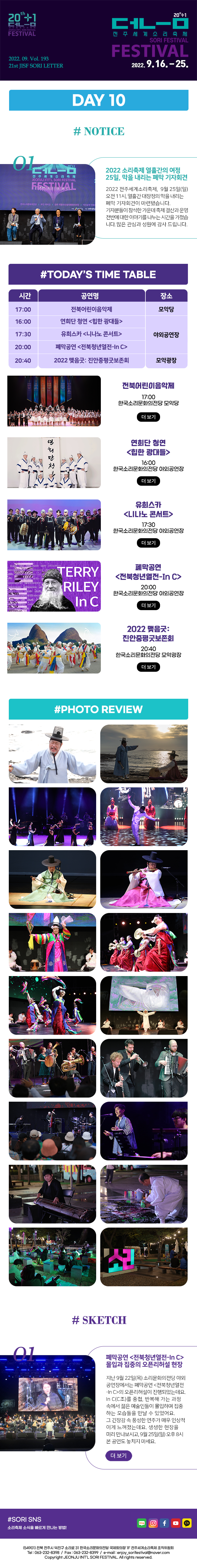Open the KakaoTalk channel icon

click(x=187, y=1523)
